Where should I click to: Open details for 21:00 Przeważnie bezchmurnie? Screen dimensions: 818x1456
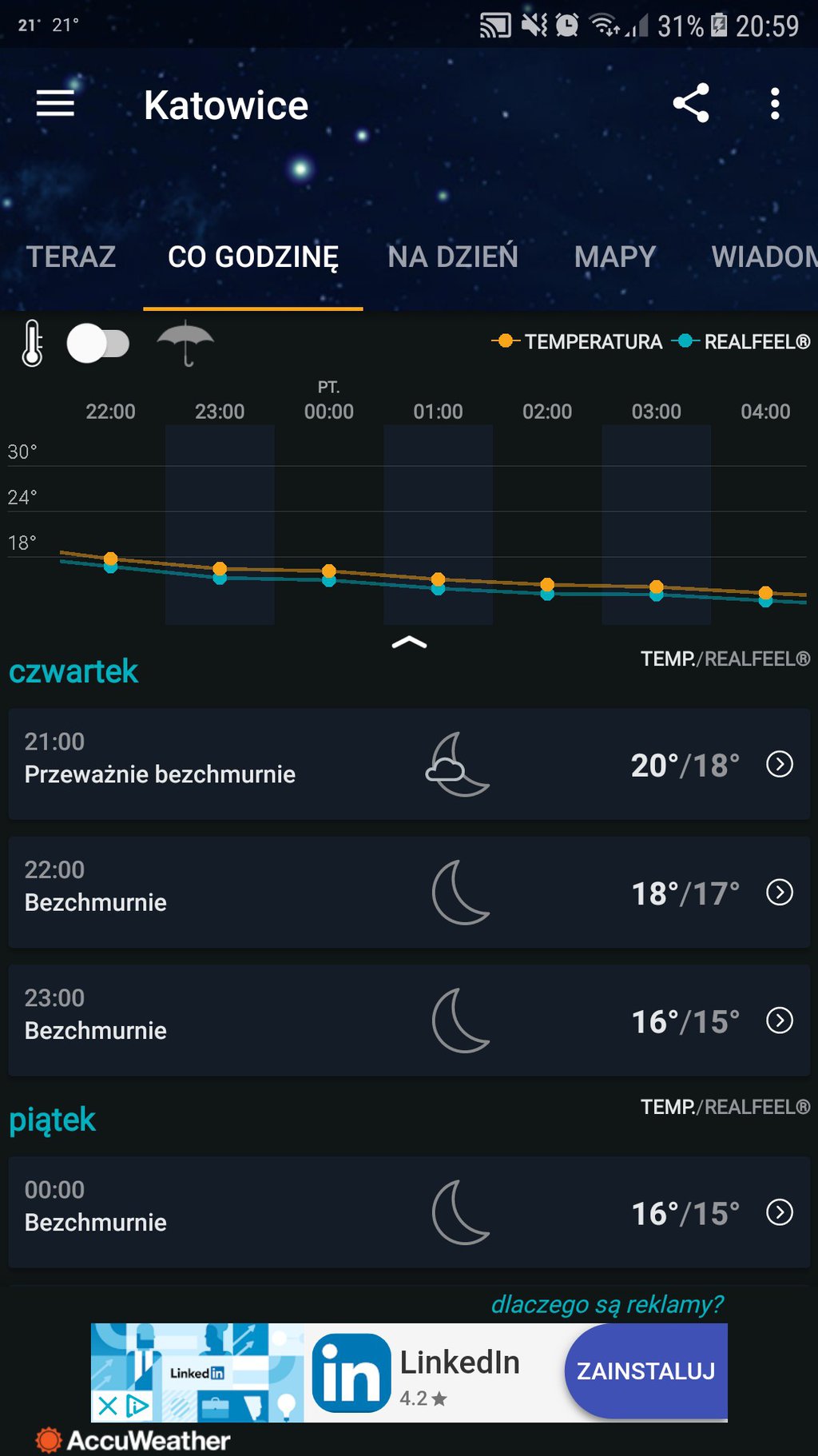409,764
